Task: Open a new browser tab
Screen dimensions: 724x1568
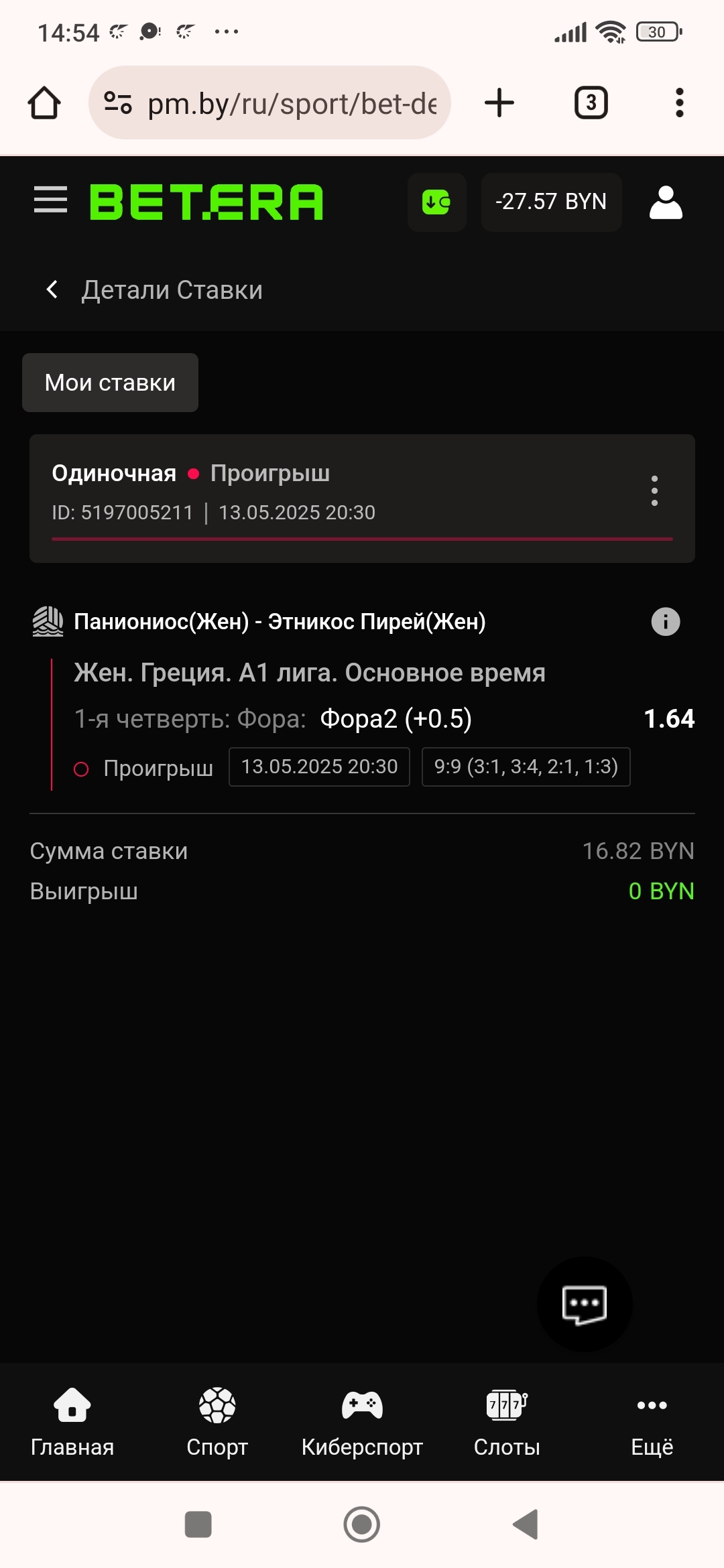Action: pyautogui.click(x=499, y=103)
